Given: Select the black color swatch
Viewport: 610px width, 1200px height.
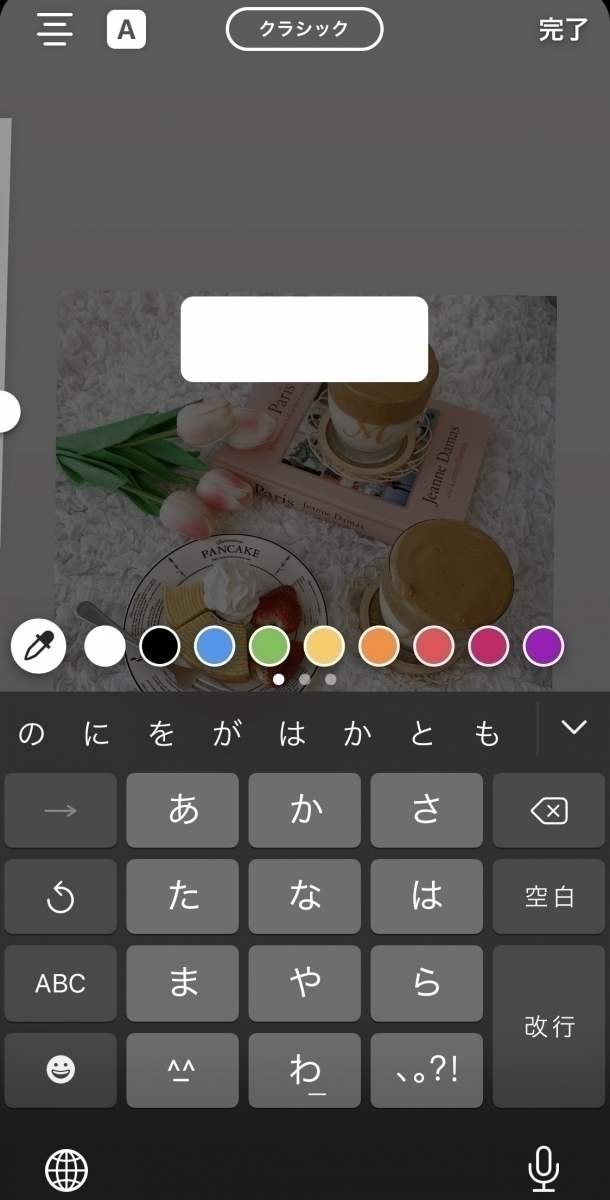Looking at the screenshot, I should coord(160,646).
